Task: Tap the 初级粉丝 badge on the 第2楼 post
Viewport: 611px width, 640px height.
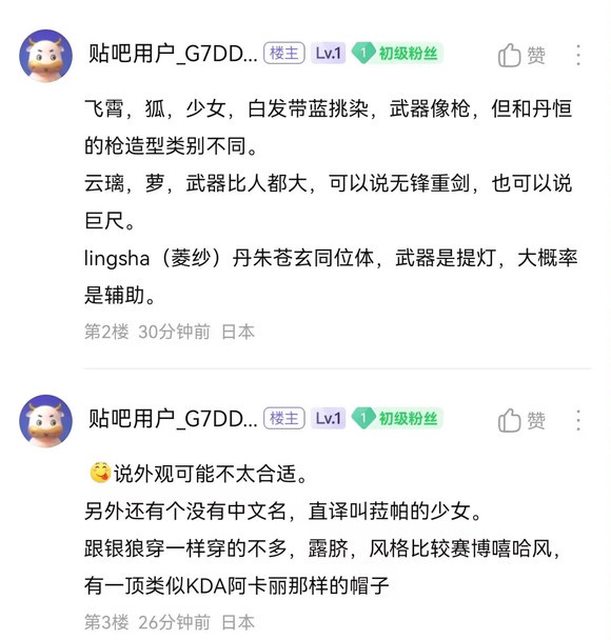Action: pyautogui.click(x=398, y=54)
